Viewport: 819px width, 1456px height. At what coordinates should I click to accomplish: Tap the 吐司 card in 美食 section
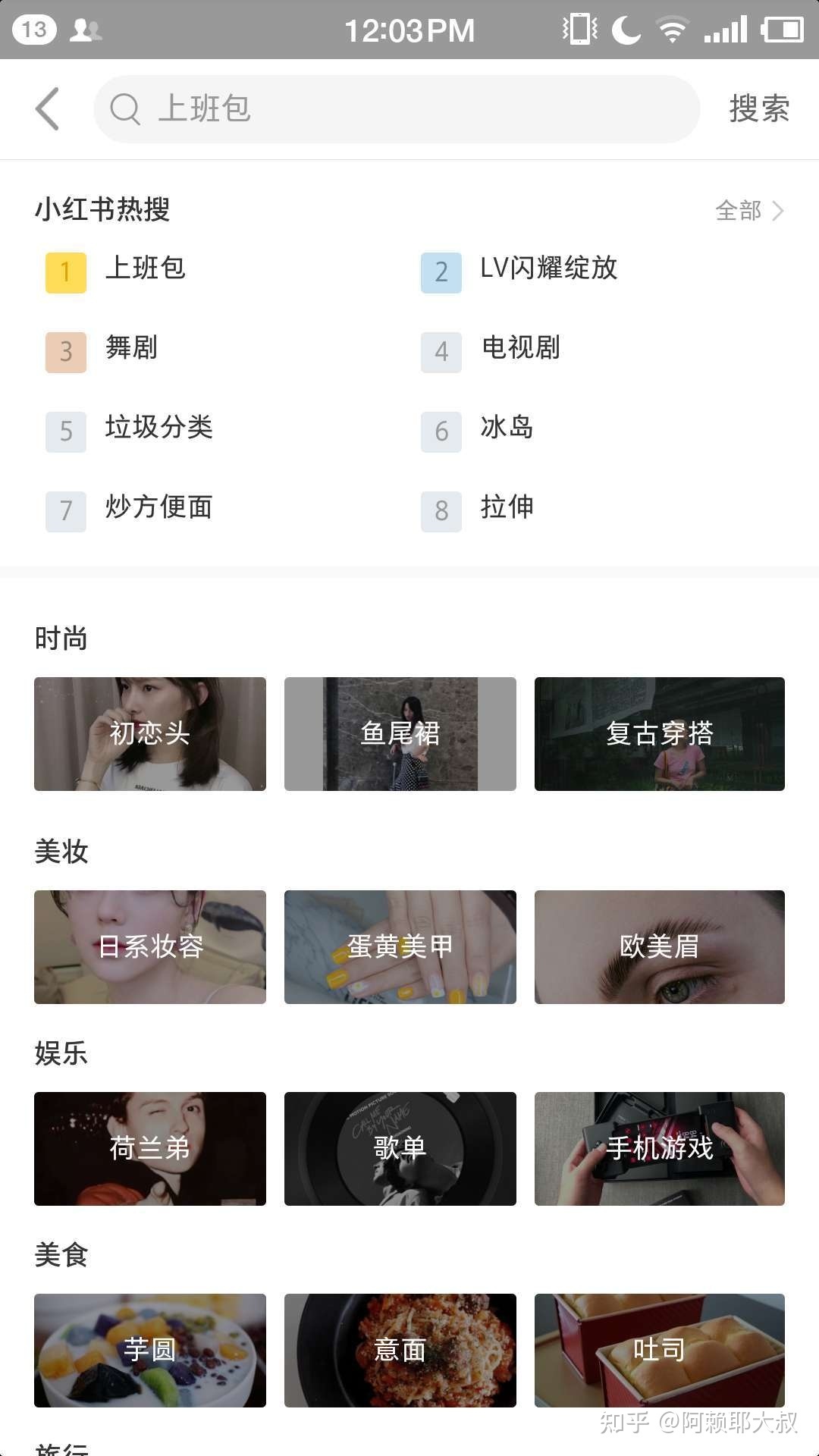click(x=658, y=1351)
